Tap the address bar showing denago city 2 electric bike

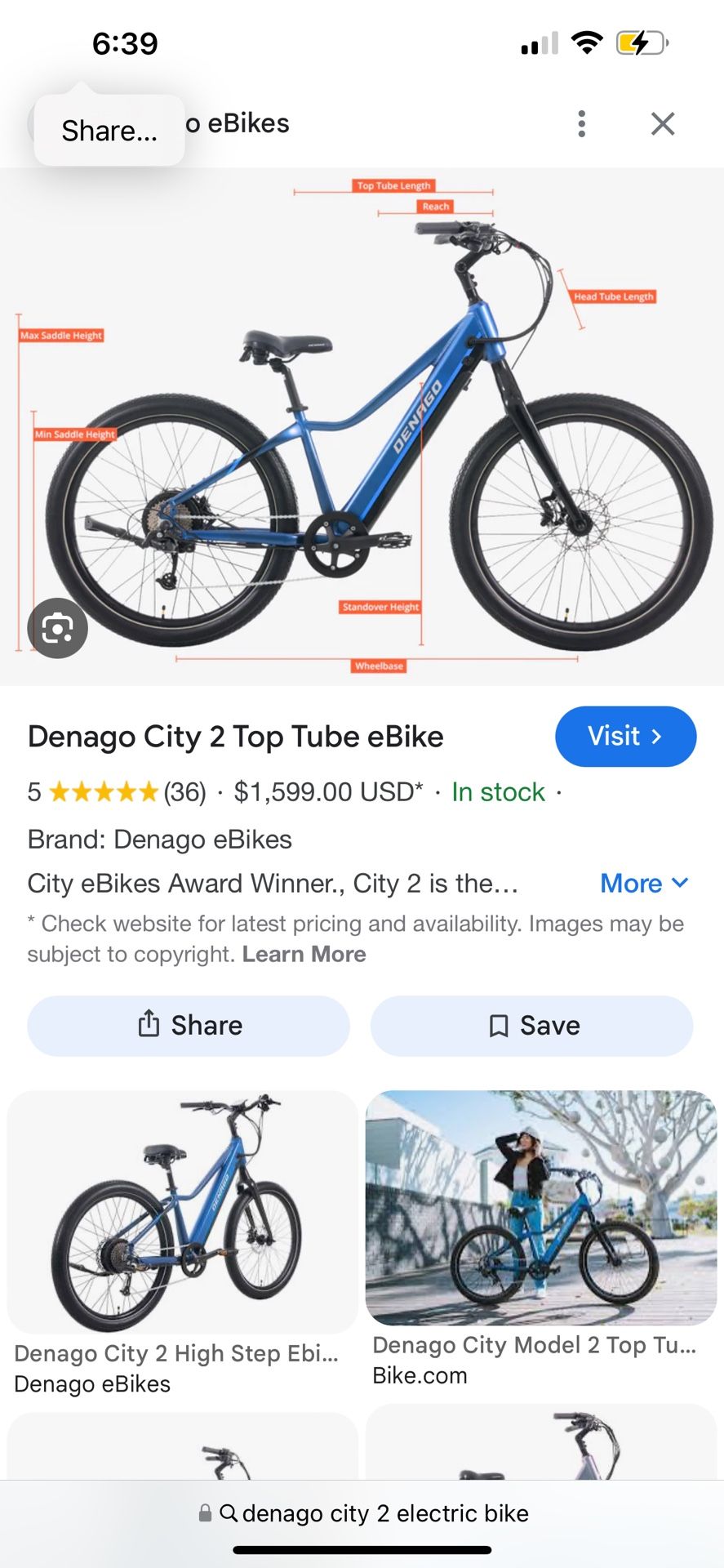362,1513
